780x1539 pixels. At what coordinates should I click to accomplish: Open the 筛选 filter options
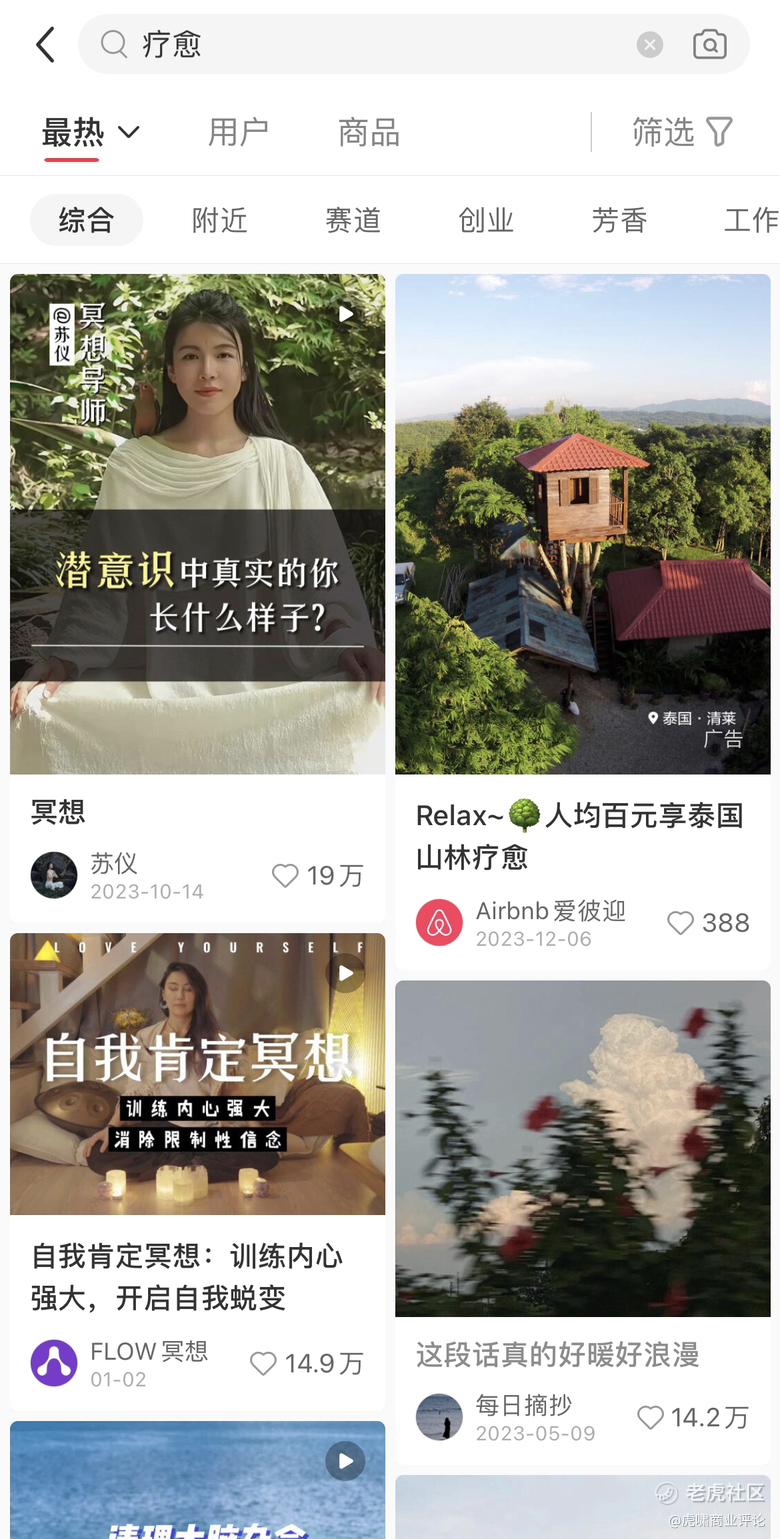point(683,132)
